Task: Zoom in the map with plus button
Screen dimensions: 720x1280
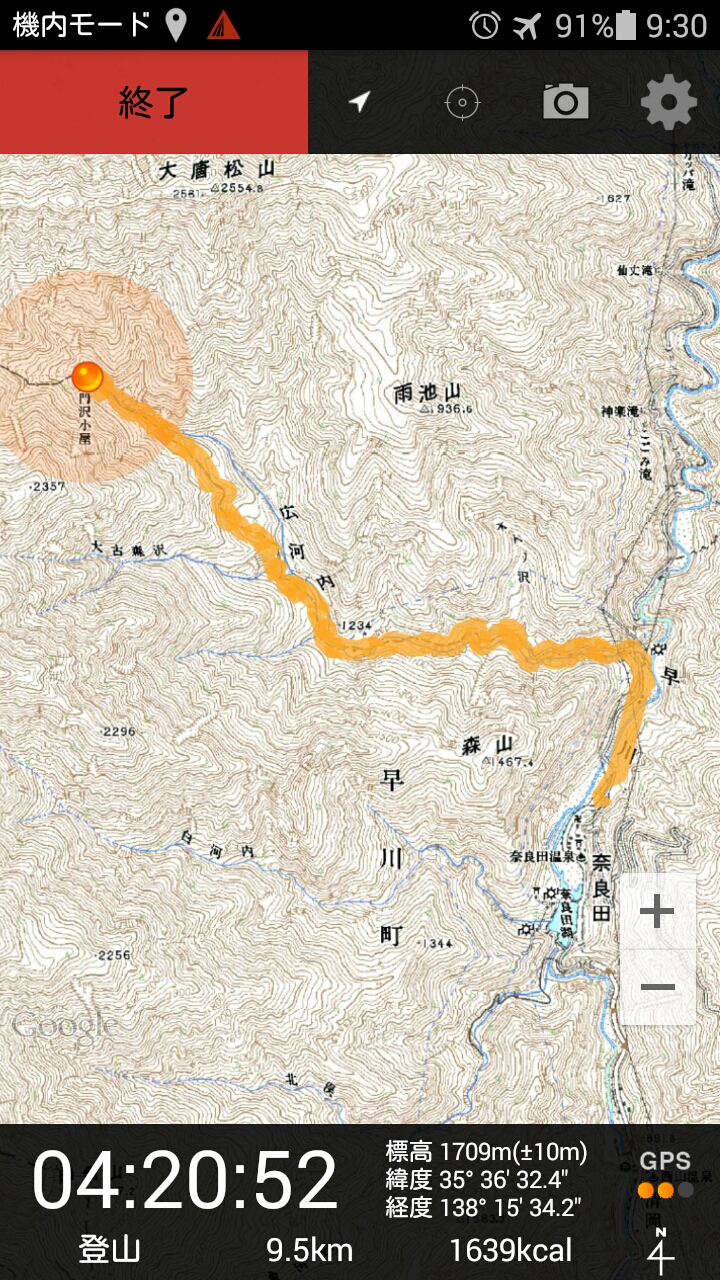Action: tap(657, 911)
